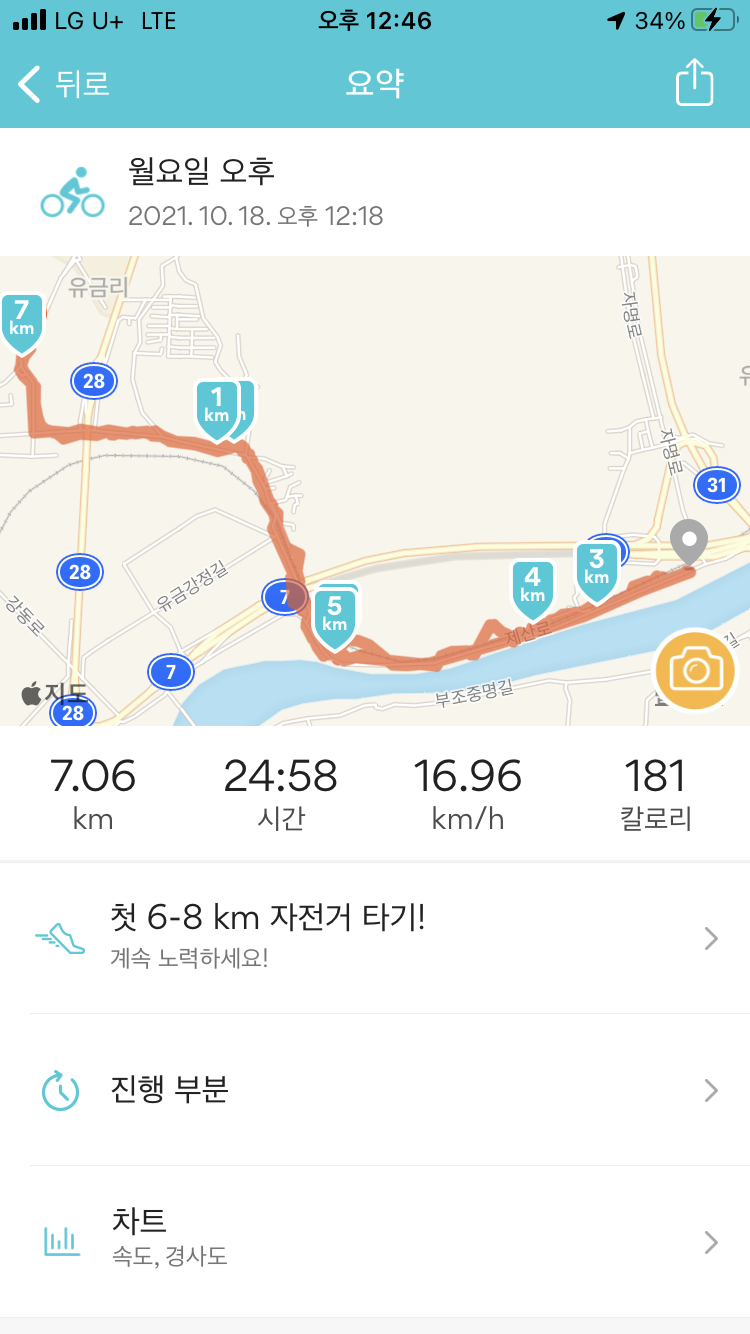Go back with the 뒤로 button
The height and width of the screenshot is (1334, 750).
click(x=64, y=84)
